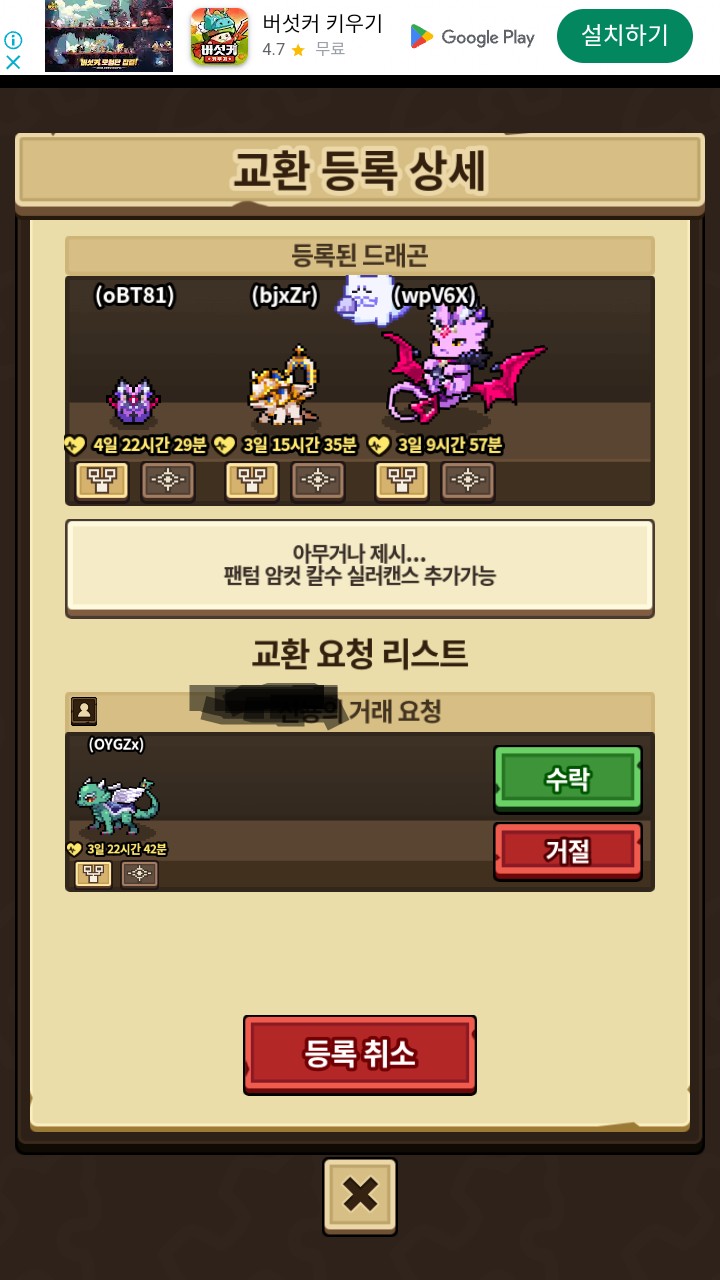The height and width of the screenshot is (1280, 720).
Task: Open stats icon for offered dragon OYGZx
Action: tap(140, 874)
